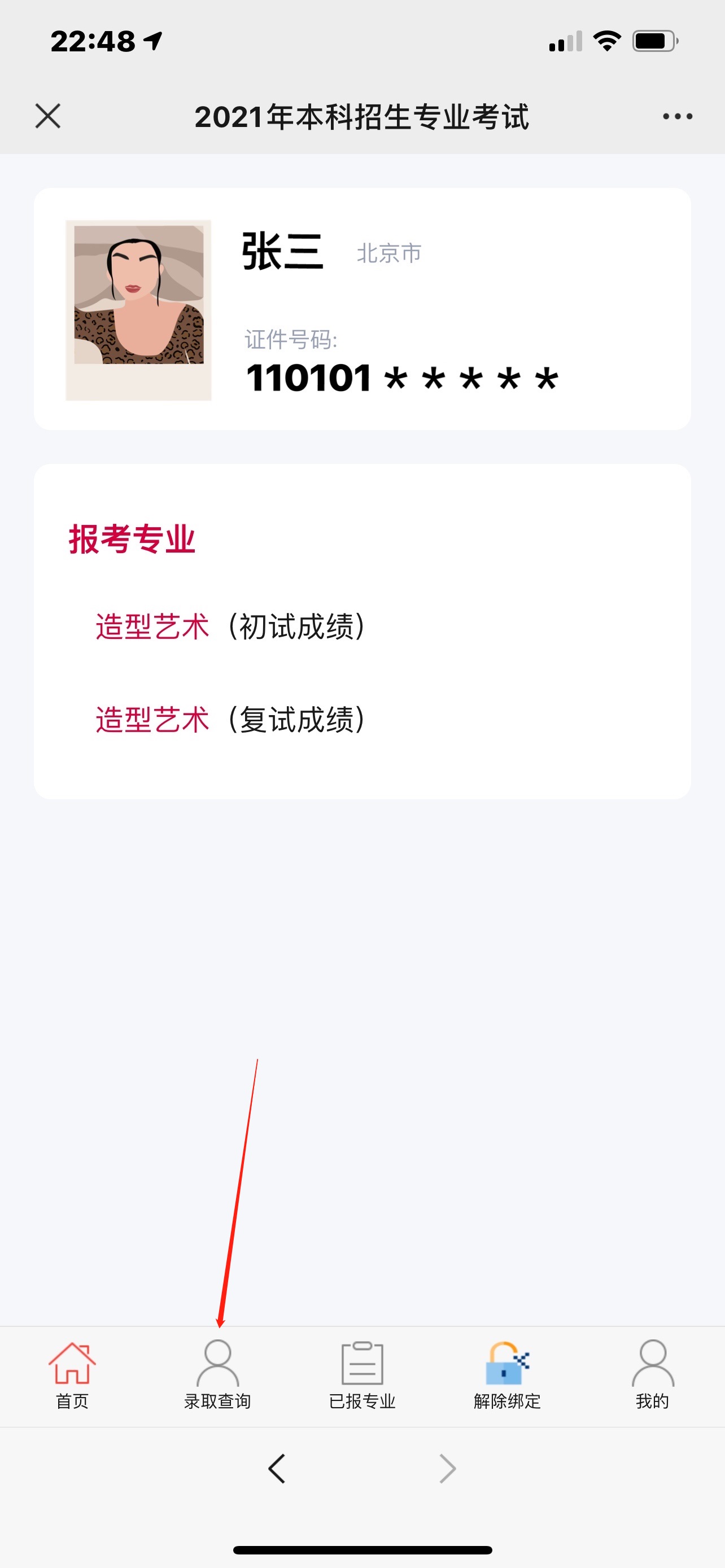Close the 2021年本科招生专业考试 page
The image size is (725, 1568).
pos(48,116)
